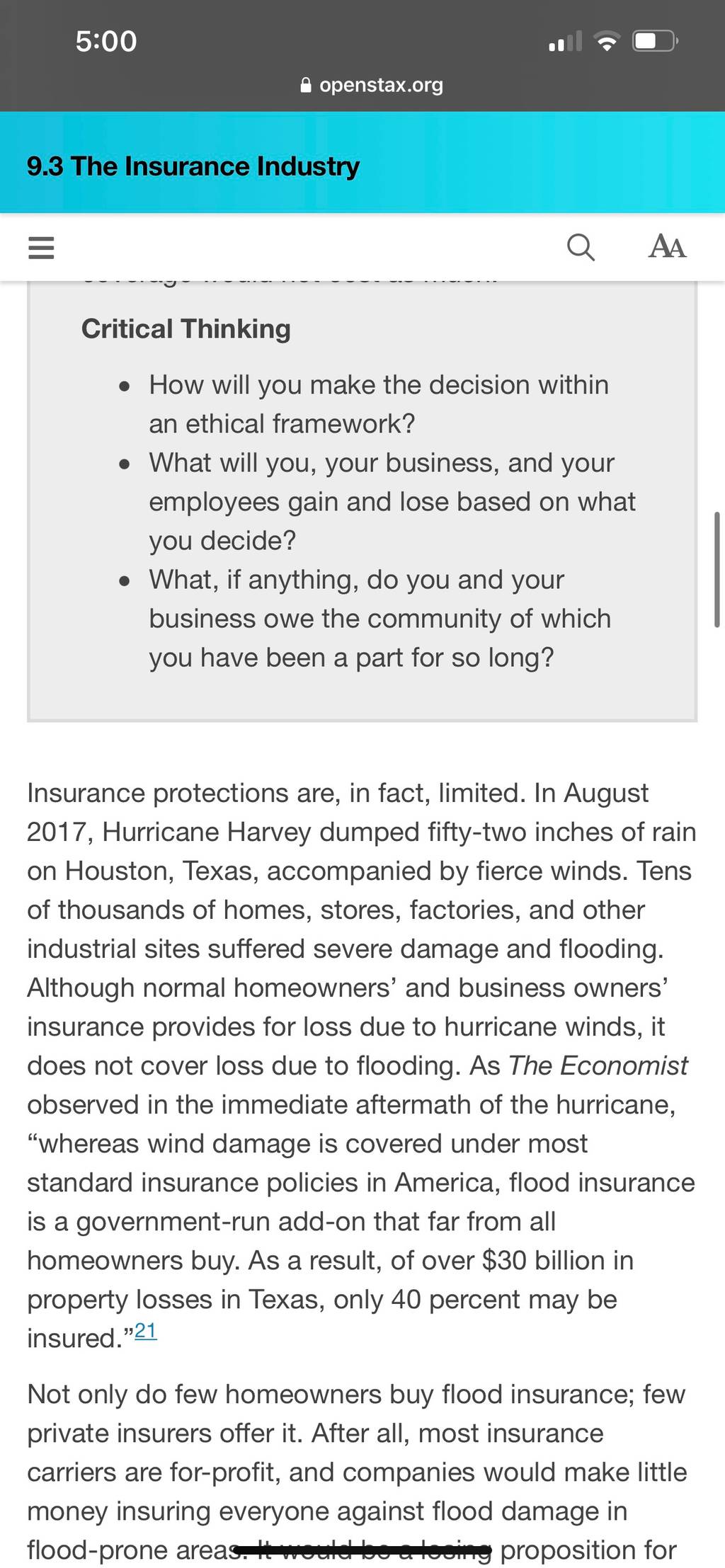This screenshot has width=725, height=1568.
Task: Open the table of contents menu
Action: pos(41,247)
